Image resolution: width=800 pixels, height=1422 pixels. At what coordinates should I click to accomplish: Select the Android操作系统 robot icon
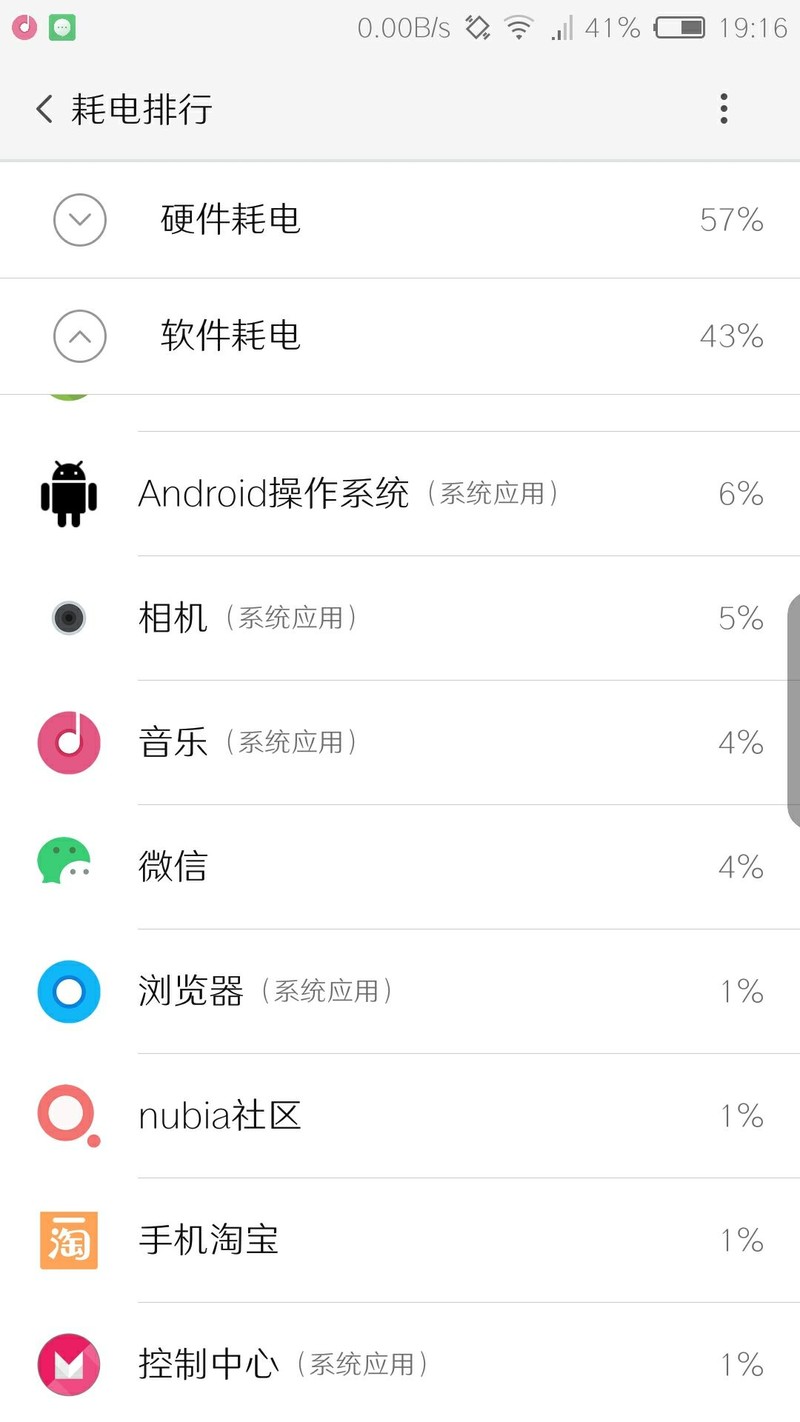click(67, 493)
